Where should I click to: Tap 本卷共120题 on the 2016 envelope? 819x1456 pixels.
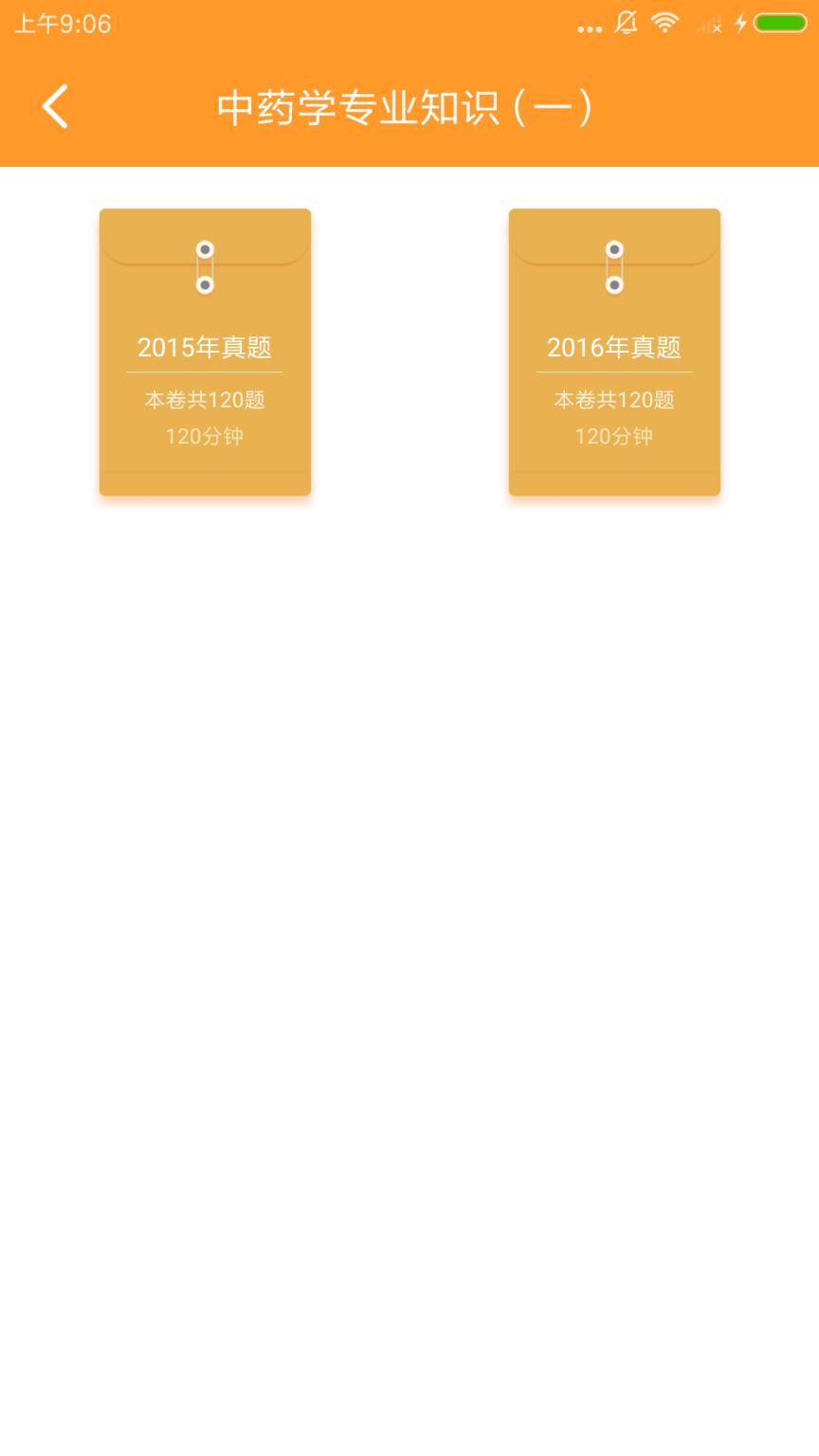click(x=613, y=400)
